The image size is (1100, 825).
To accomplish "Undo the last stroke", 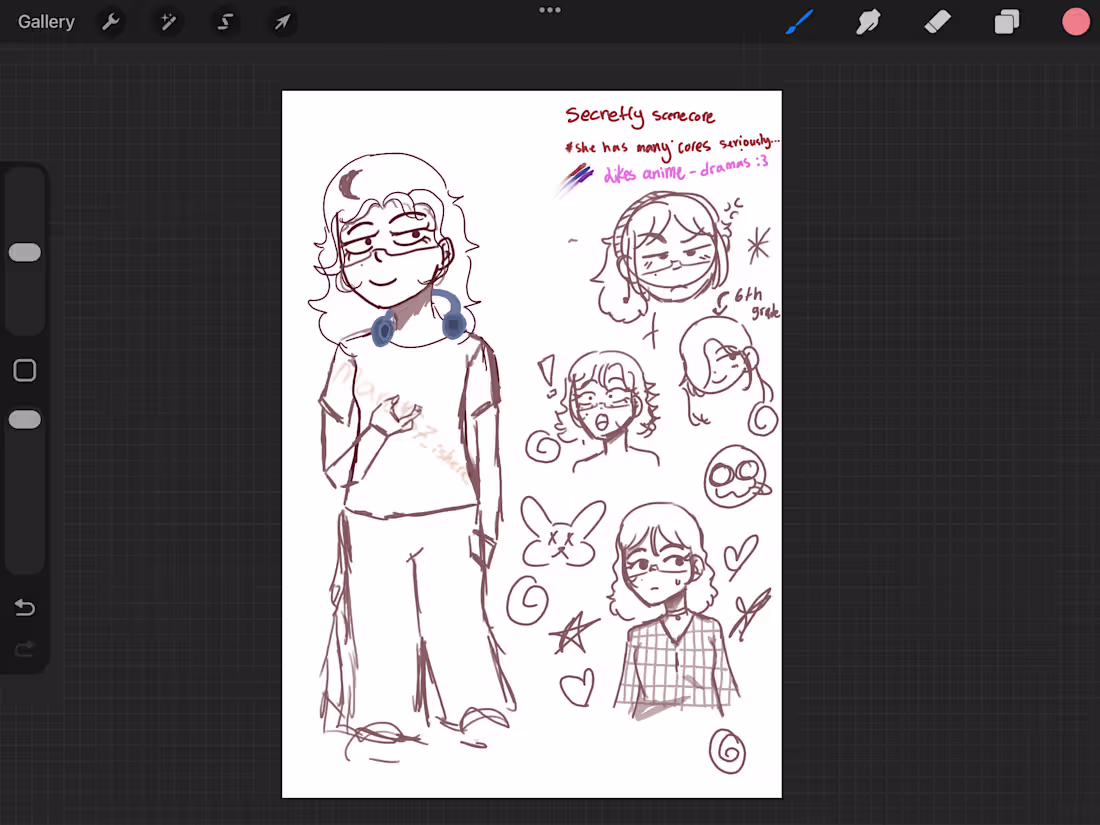I will (x=25, y=607).
